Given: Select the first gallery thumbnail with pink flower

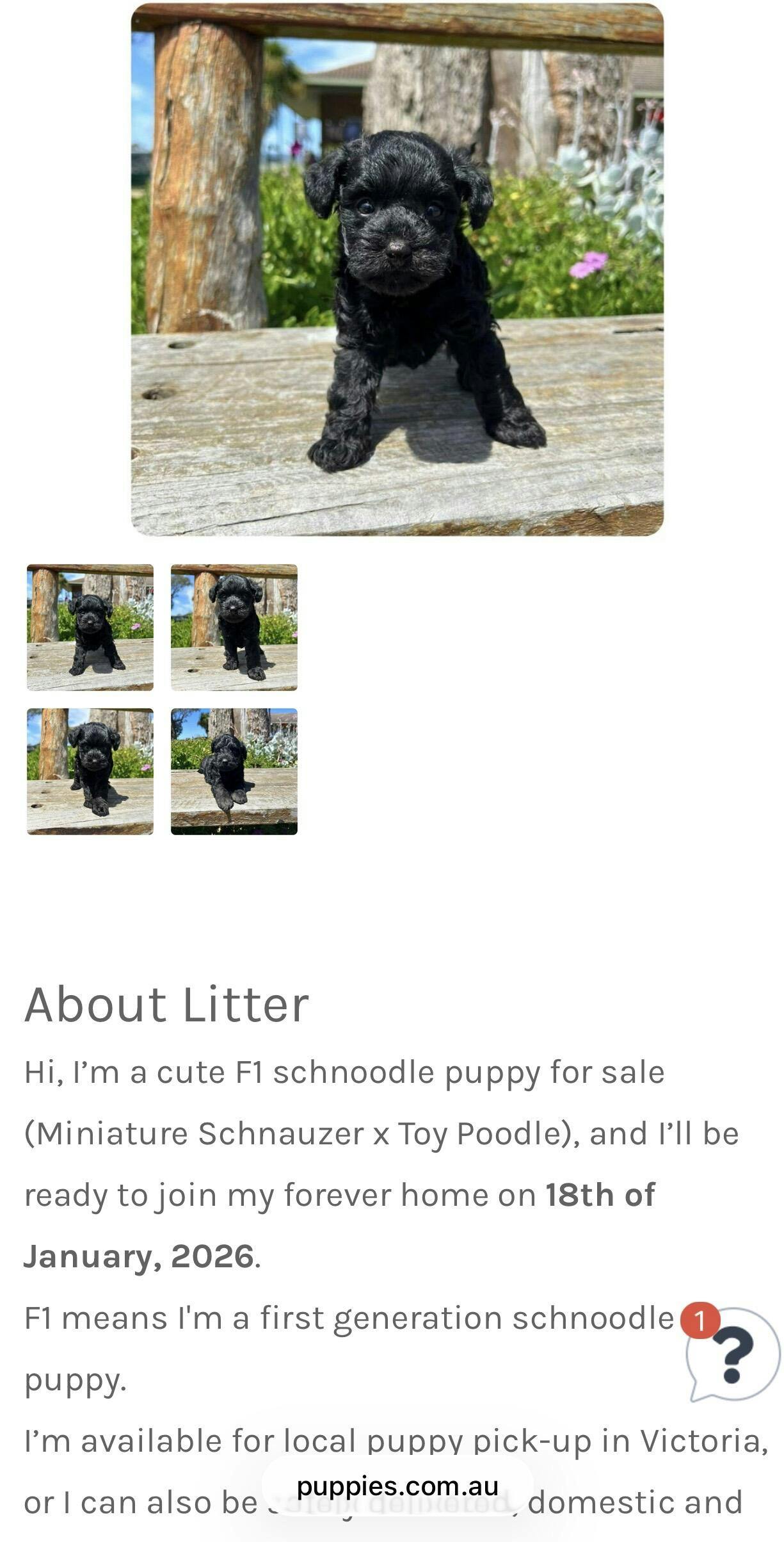Looking at the screenshot, I should (90, 628).
